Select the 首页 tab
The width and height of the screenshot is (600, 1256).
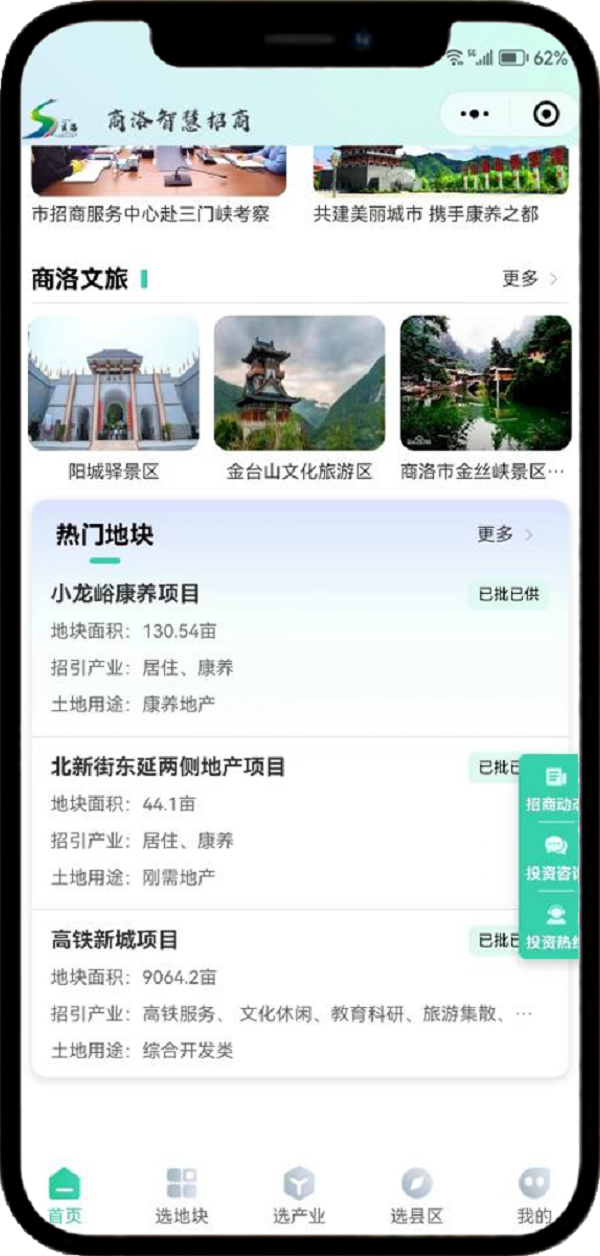click(65, 1196)
